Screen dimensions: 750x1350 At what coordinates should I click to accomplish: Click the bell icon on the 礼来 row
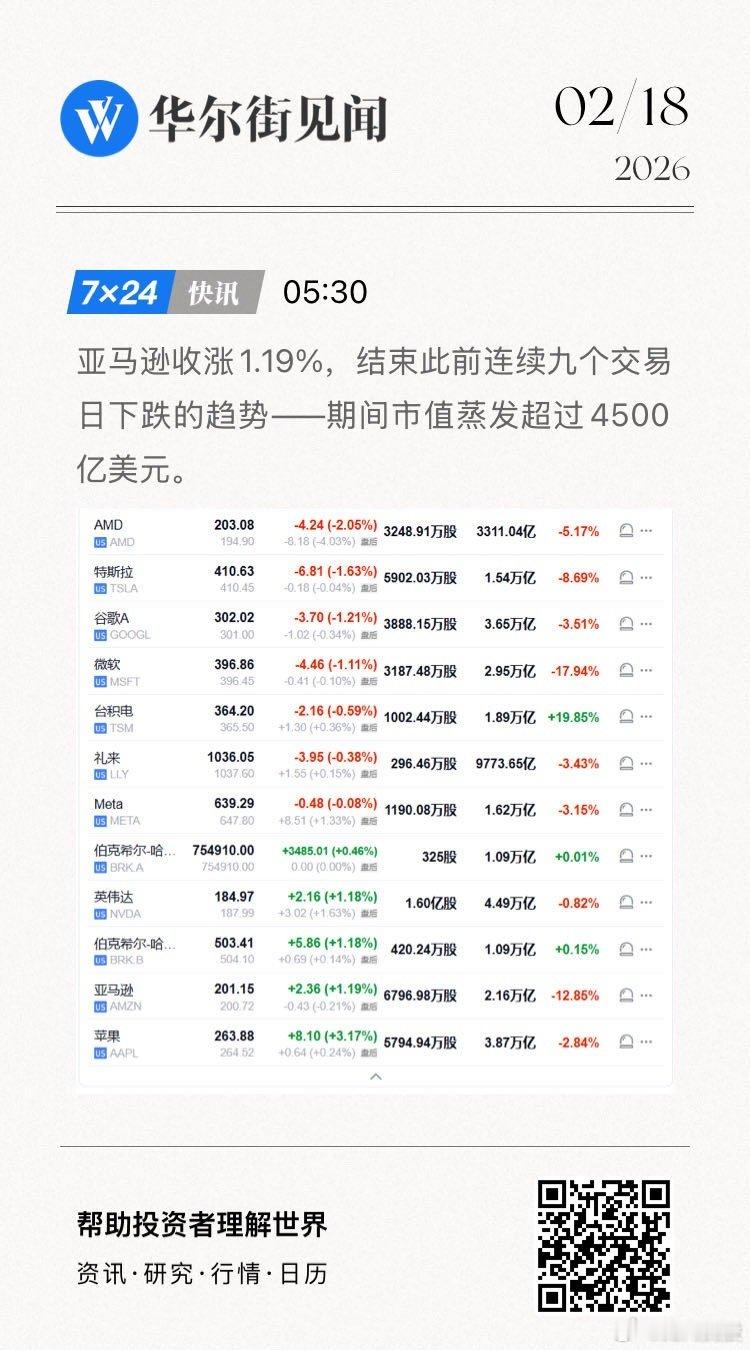click(x=625, y=763)
